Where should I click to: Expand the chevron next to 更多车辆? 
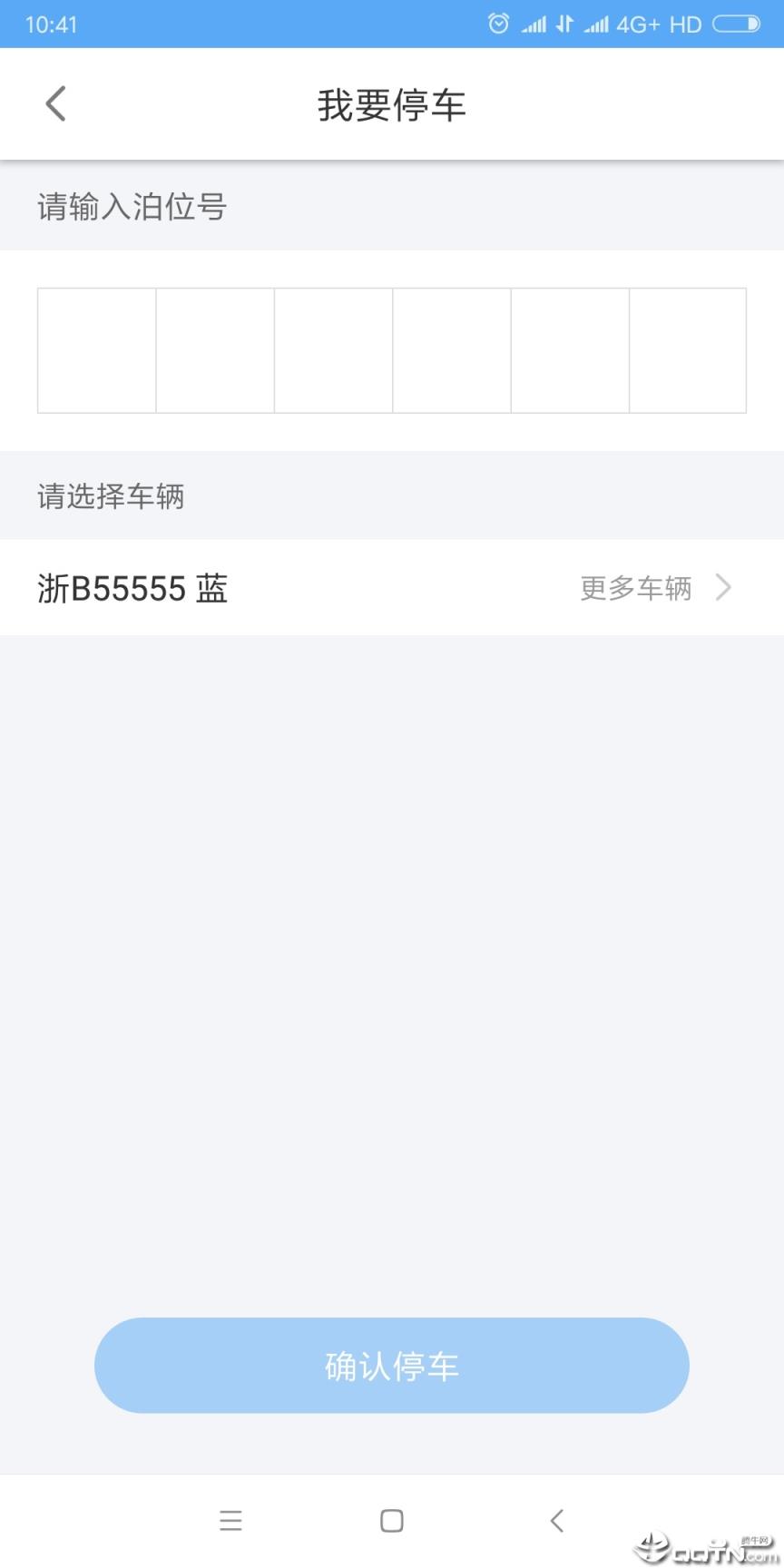coord(723,588)
